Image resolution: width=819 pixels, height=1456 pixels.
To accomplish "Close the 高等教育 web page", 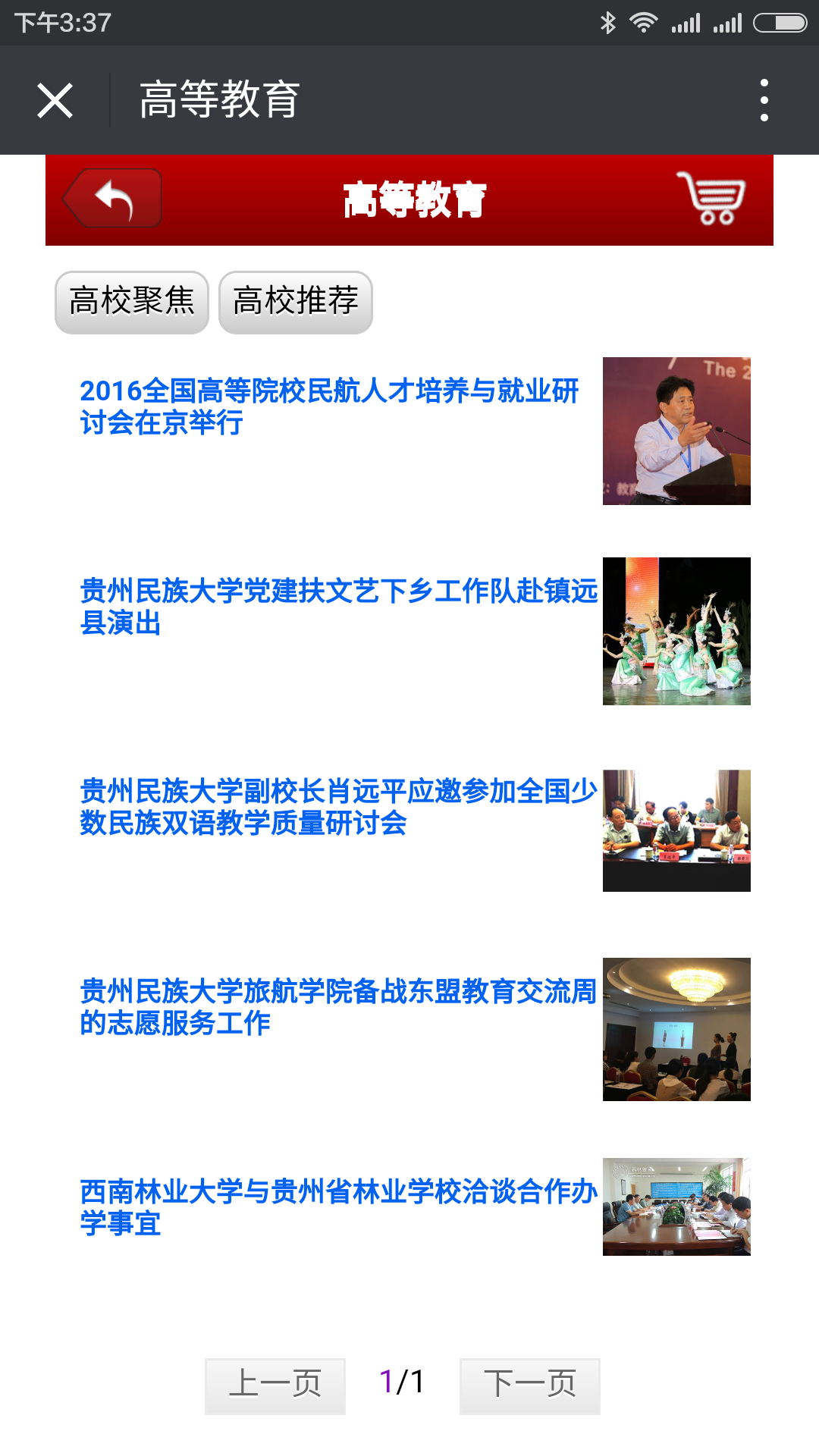I will [x=55, y=100].
